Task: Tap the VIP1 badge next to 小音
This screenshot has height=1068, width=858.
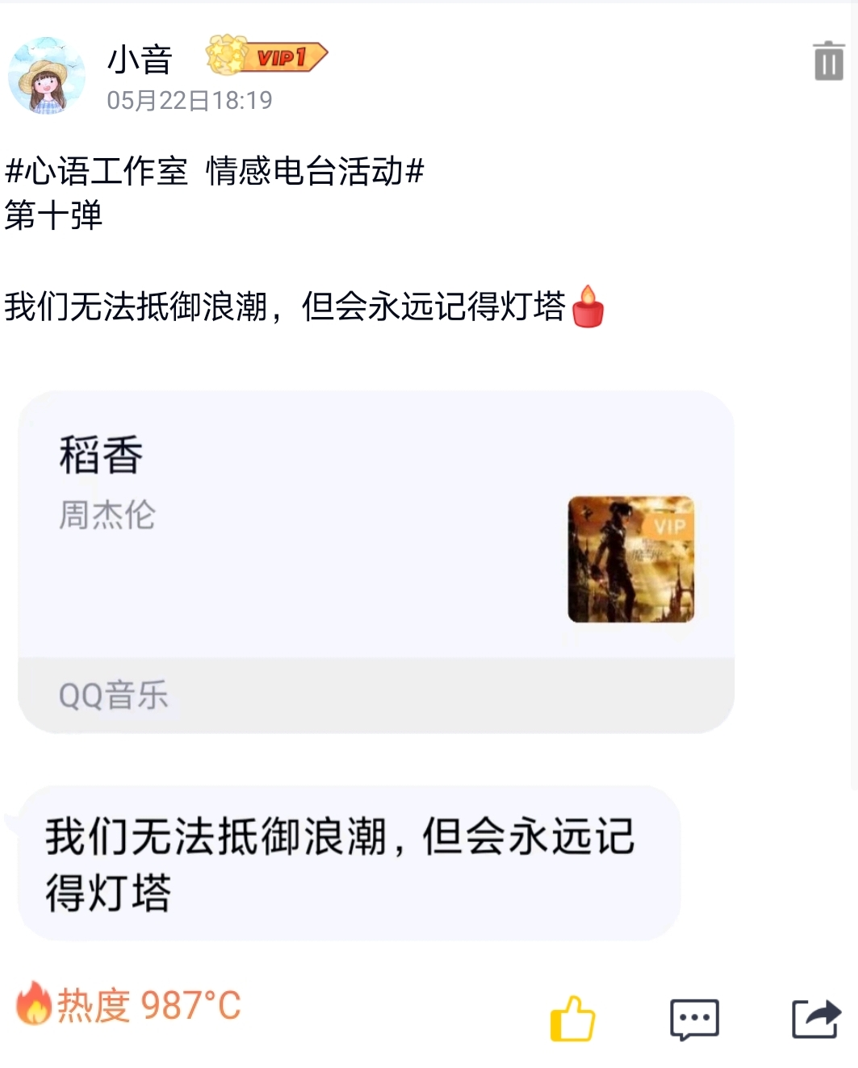Action: tap(267, 56)
